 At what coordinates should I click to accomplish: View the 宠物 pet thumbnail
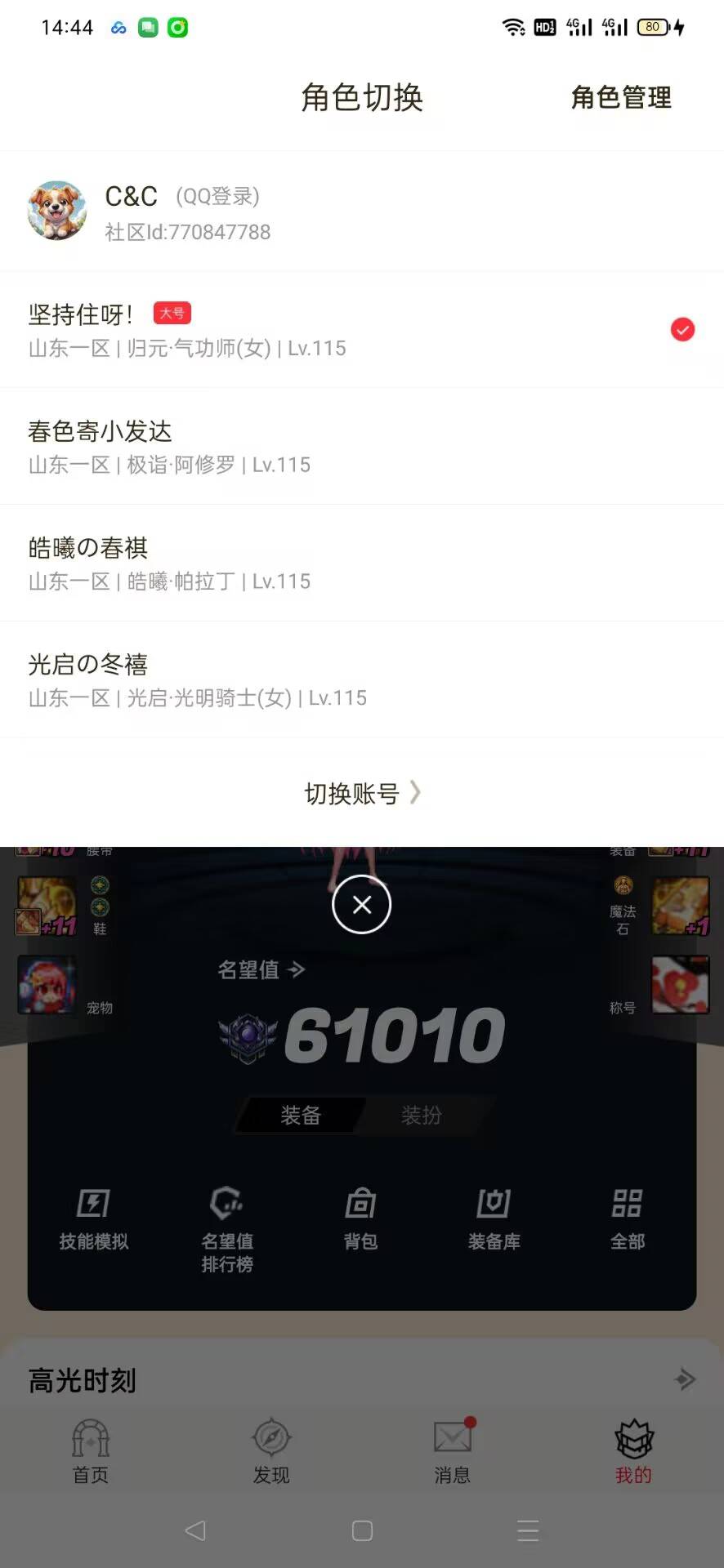pos(47,985)
